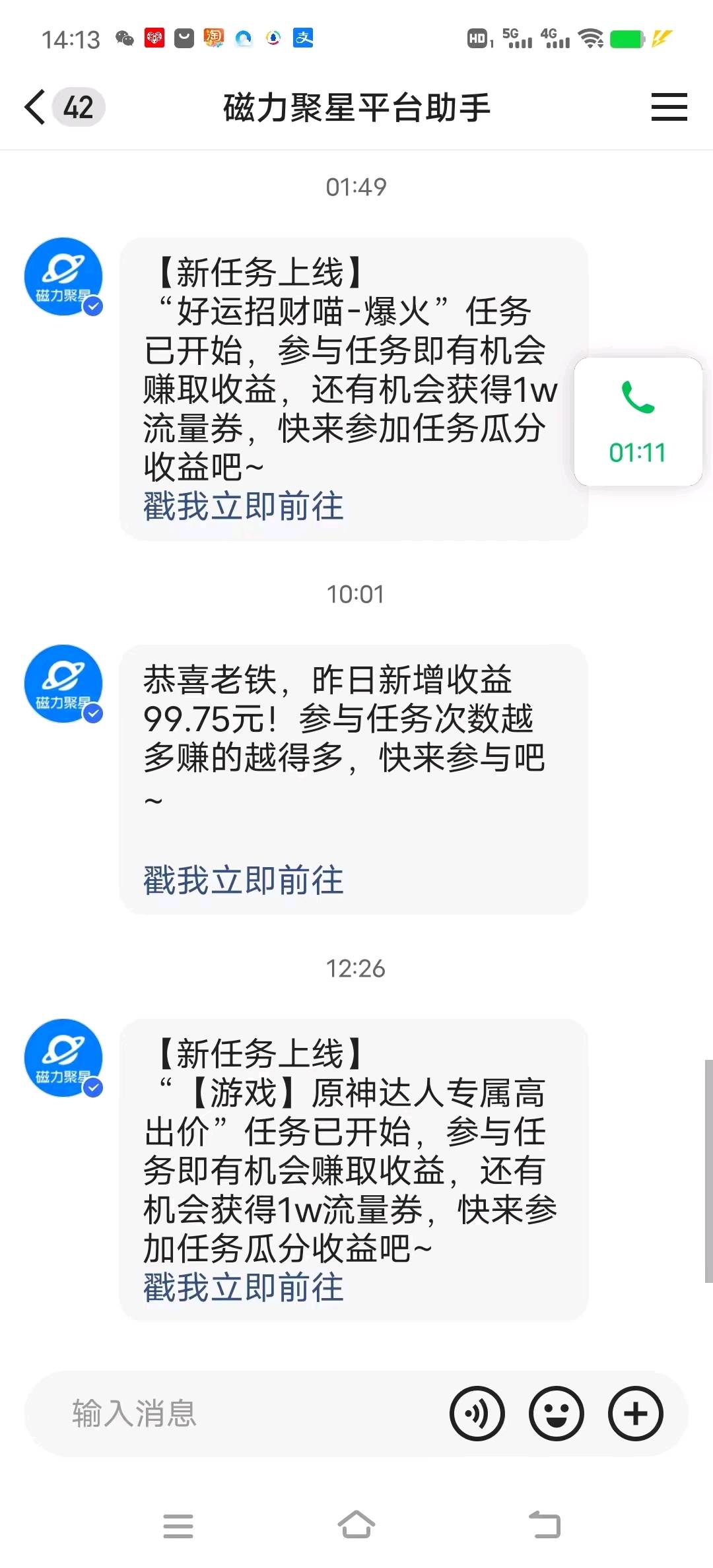Open the emoji picker
The image size is (713, 1568).
pos(557,1414)
